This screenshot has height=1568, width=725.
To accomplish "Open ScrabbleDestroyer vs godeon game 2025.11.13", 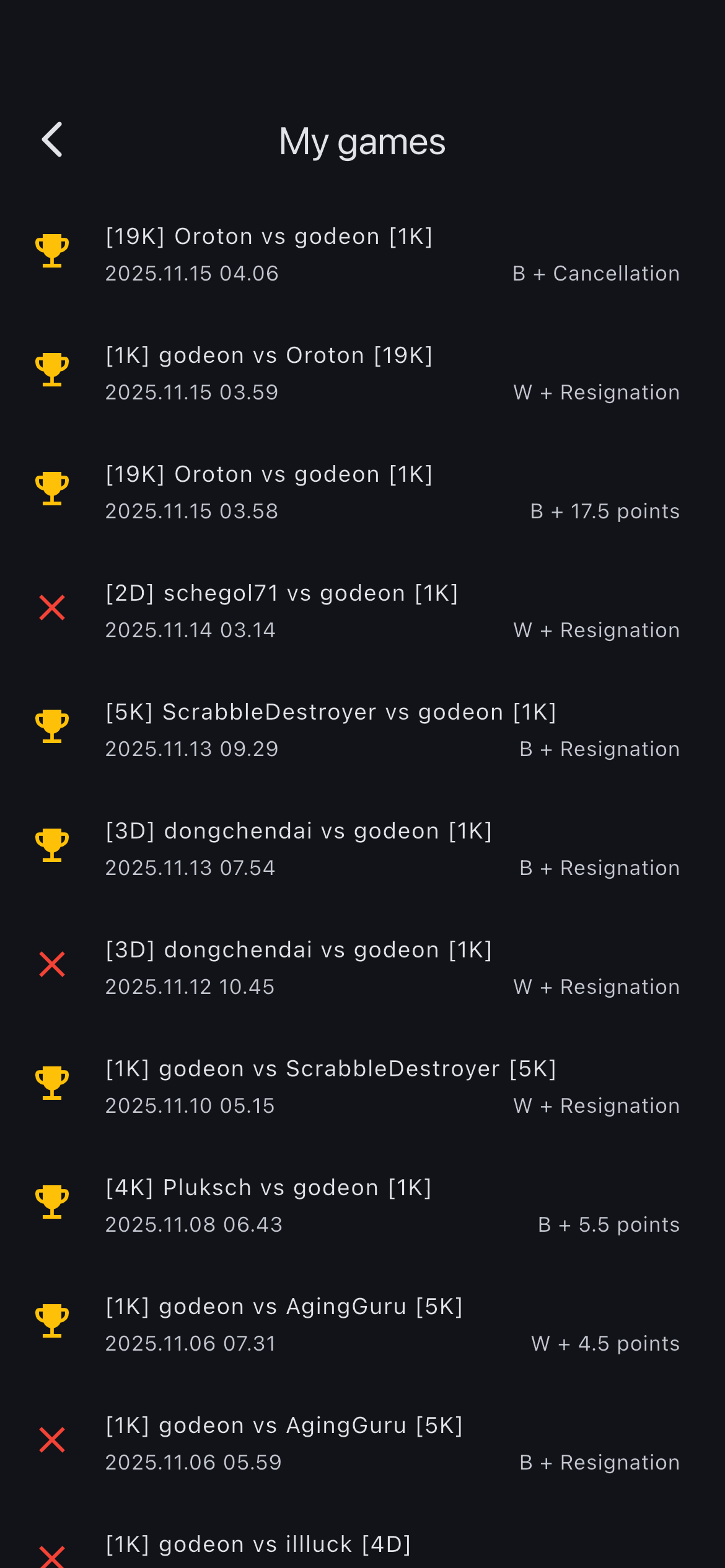I will [362, 730].
